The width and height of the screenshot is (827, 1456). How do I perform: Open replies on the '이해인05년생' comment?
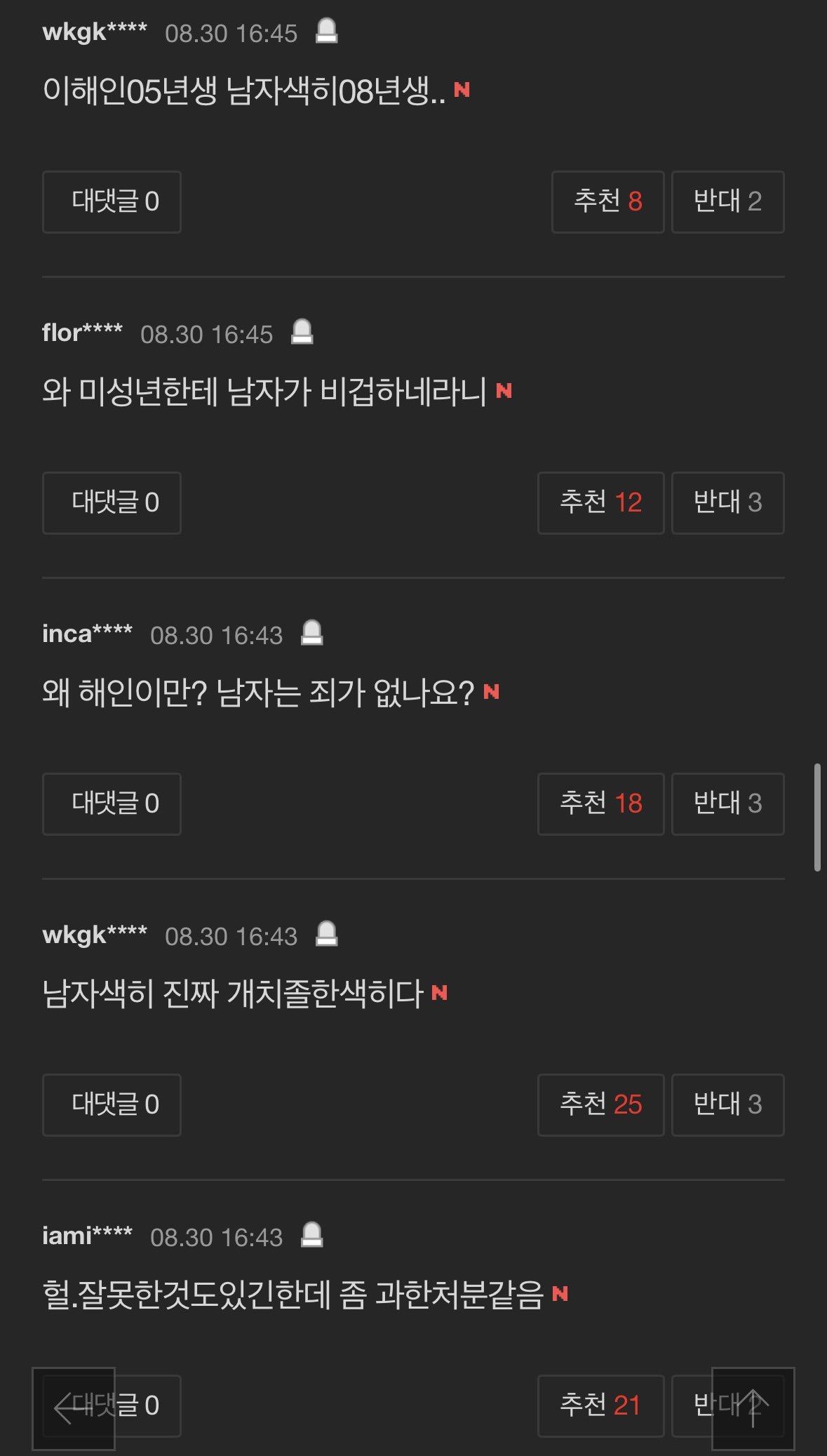pyautogui.click(x=112, y=202)
